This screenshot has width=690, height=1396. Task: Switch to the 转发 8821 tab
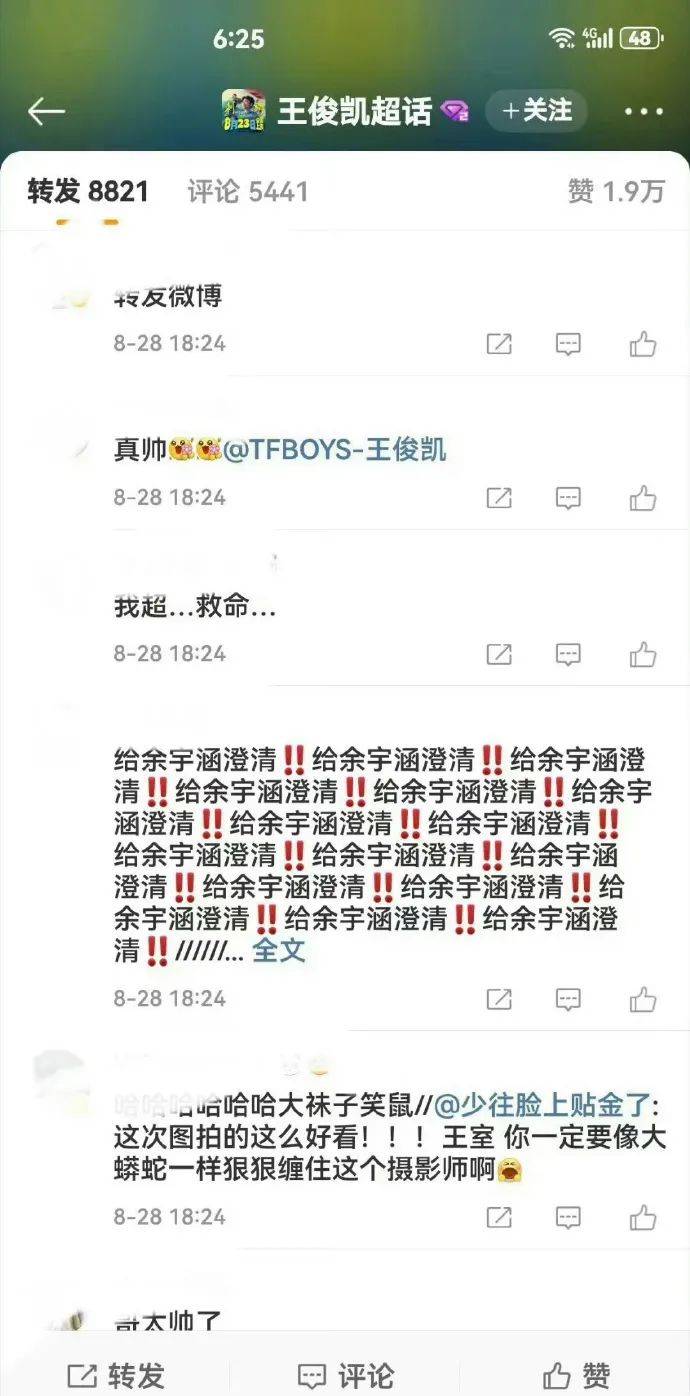pyautogui.click(x=88, y=191)
